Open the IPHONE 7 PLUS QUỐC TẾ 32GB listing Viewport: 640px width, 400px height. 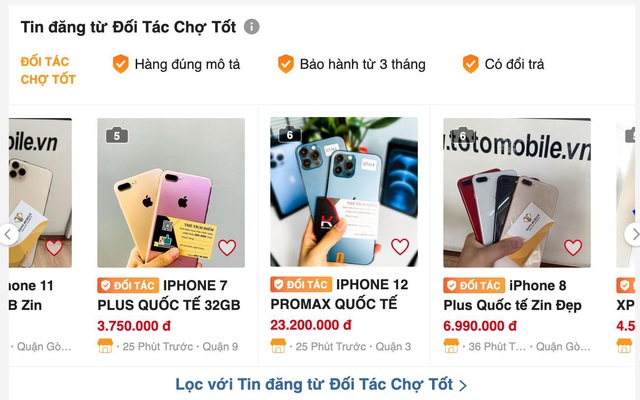[169, 295]
